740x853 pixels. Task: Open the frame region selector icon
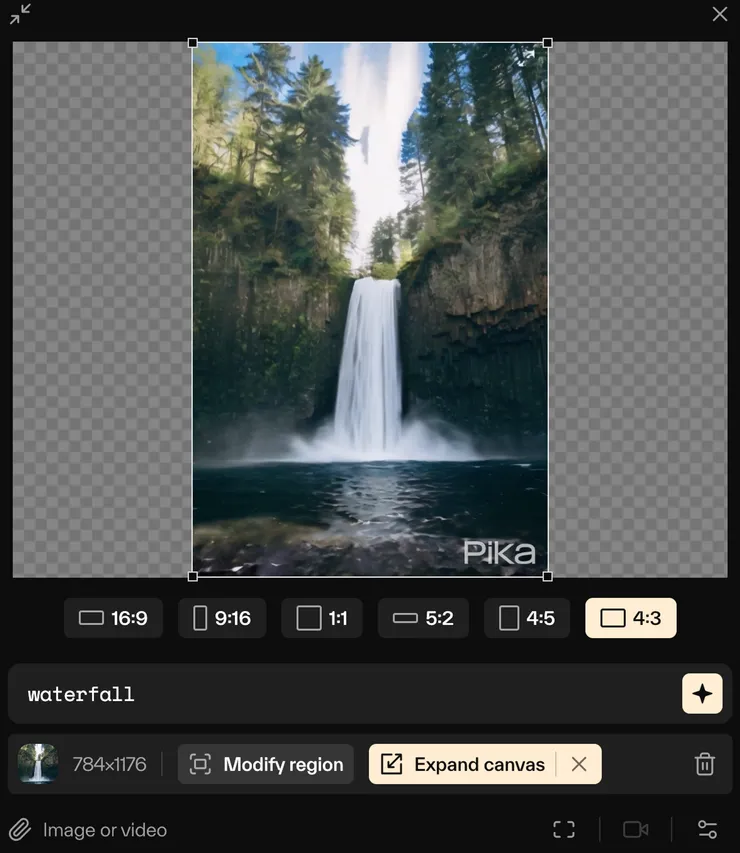pos(564,829)
